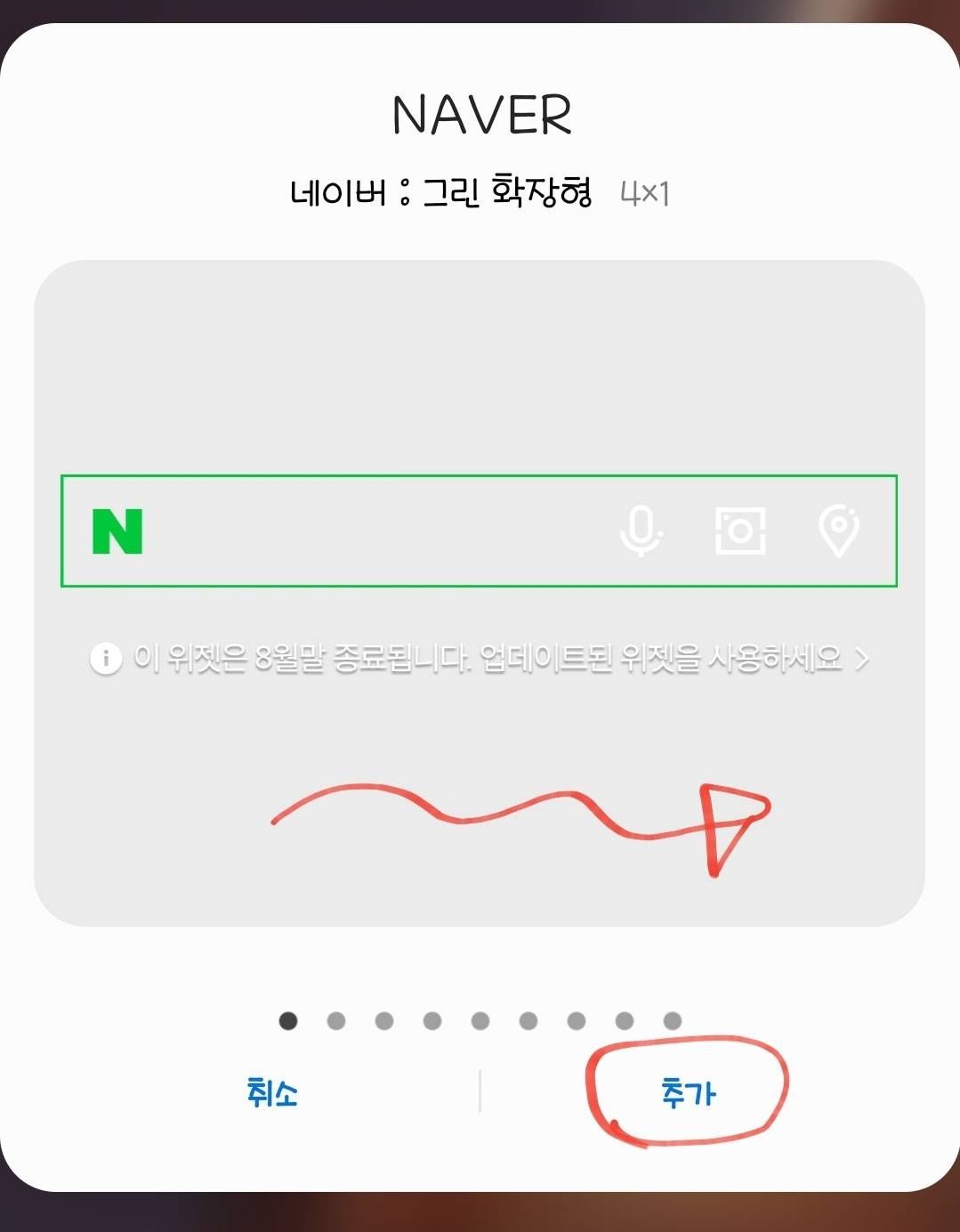The width and height of the screenshot is (960, 1232).
Task: Select the first page indicator dot
Action: 286,1021
